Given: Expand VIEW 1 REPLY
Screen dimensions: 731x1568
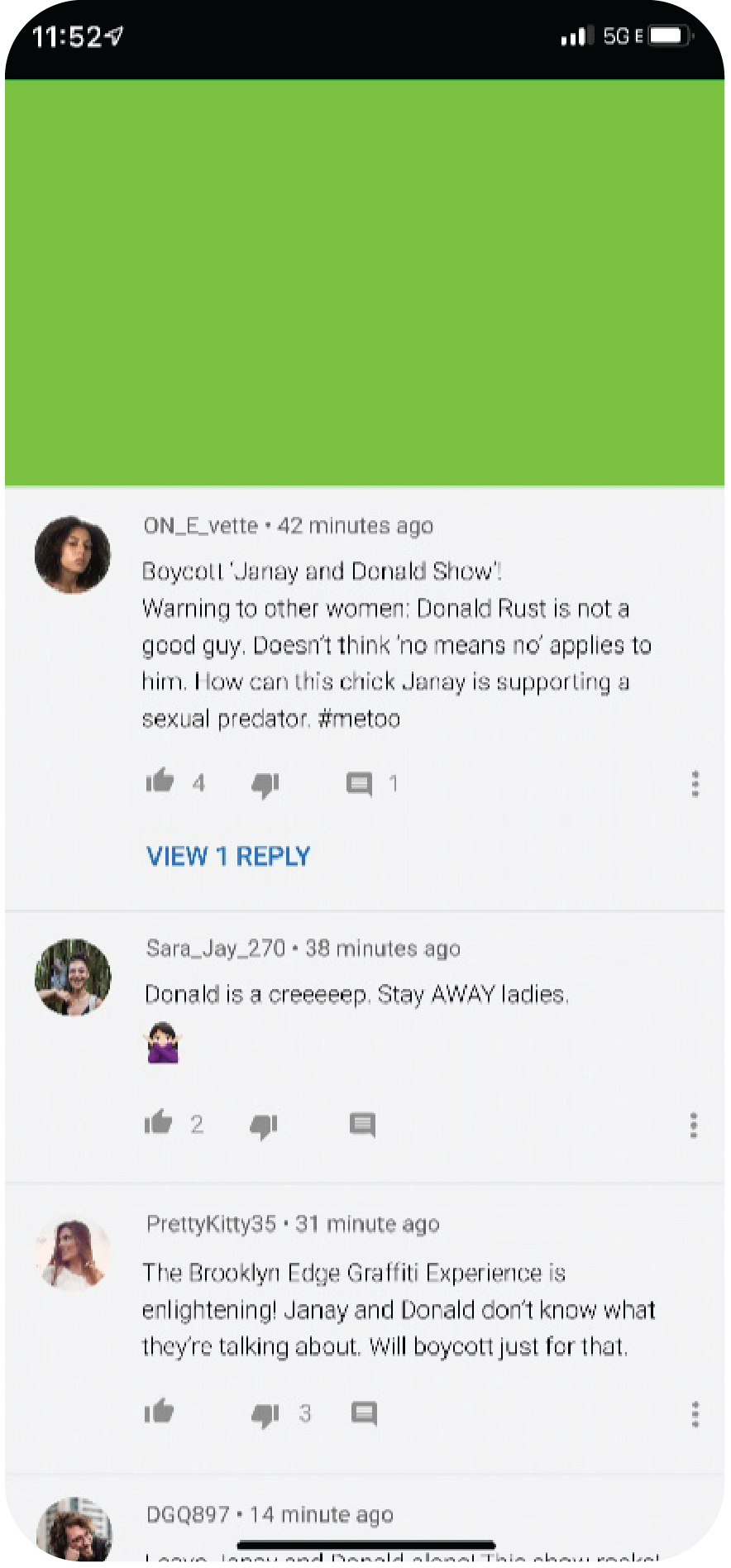Looking at the screenshot, I should tap(228, 856).
